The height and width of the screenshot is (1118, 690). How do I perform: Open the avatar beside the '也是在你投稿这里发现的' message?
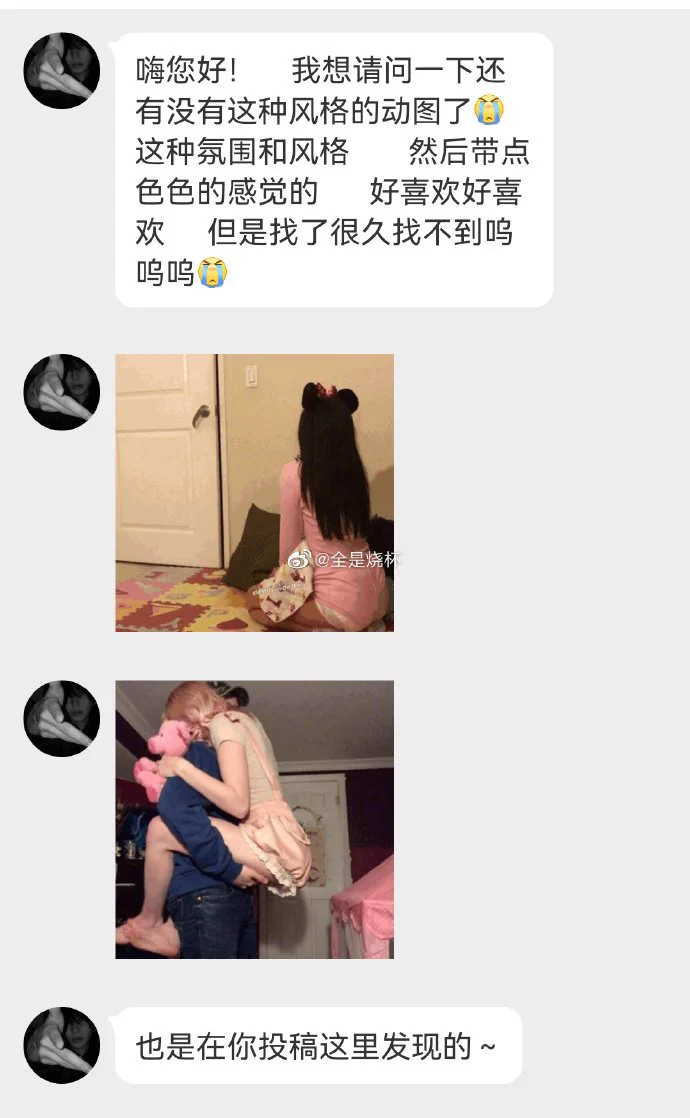[x=62, y=1045]
